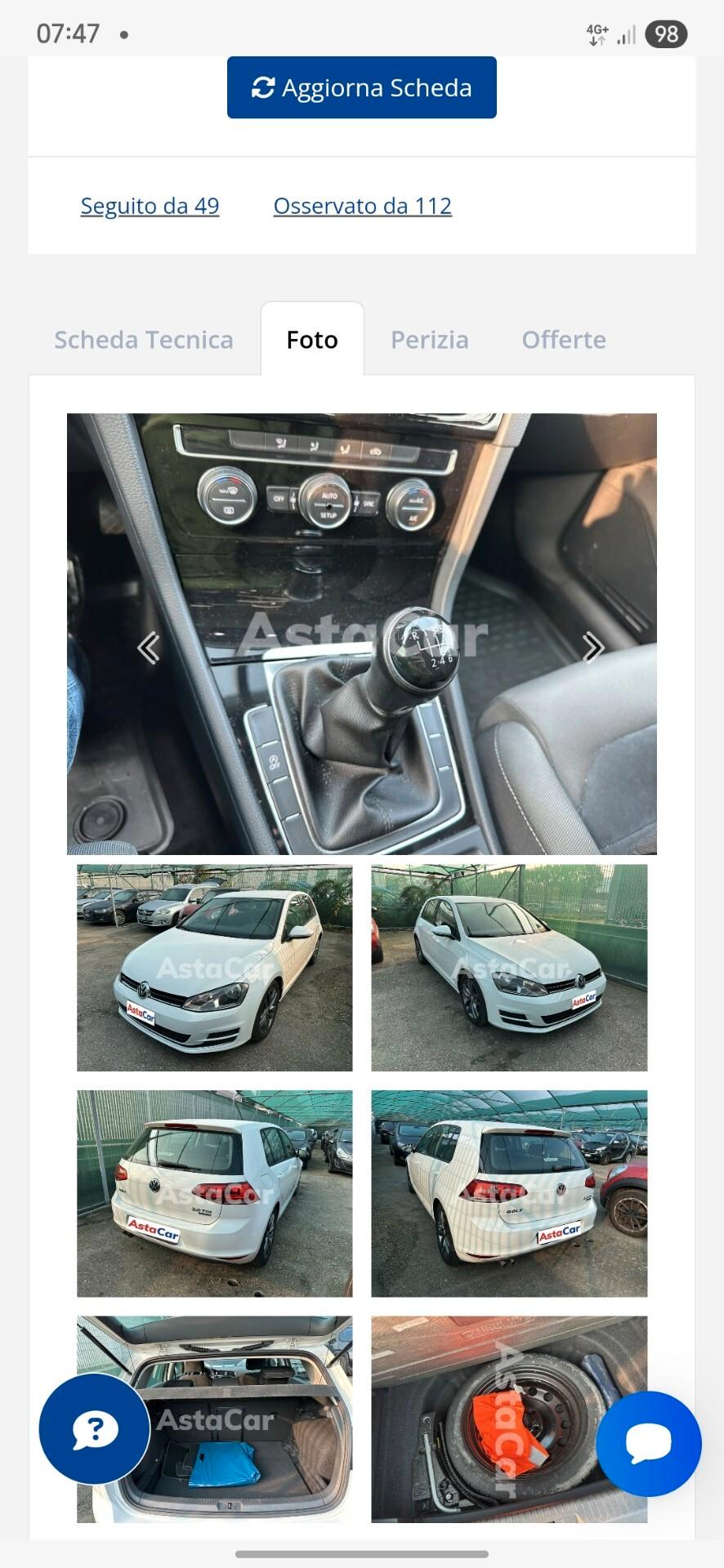Image resolution: width=724 pixels, height=1568 pixels.
Task: View the rear-right car photo with 2.0 TDI badge
Action: 215,1193
